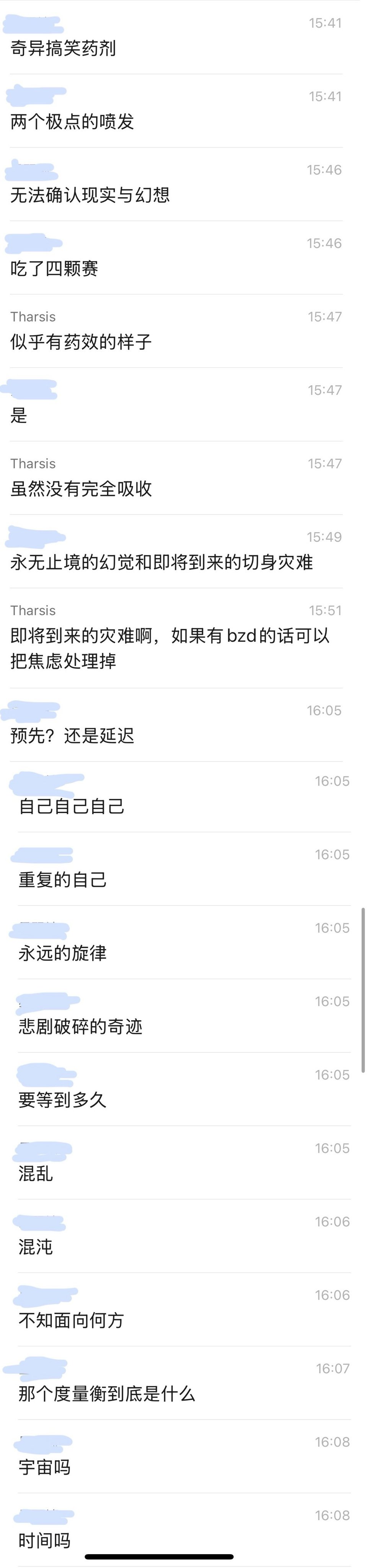
Task: Open the message 混沌
Action: pyautogui.click(x=36, y=1247)
